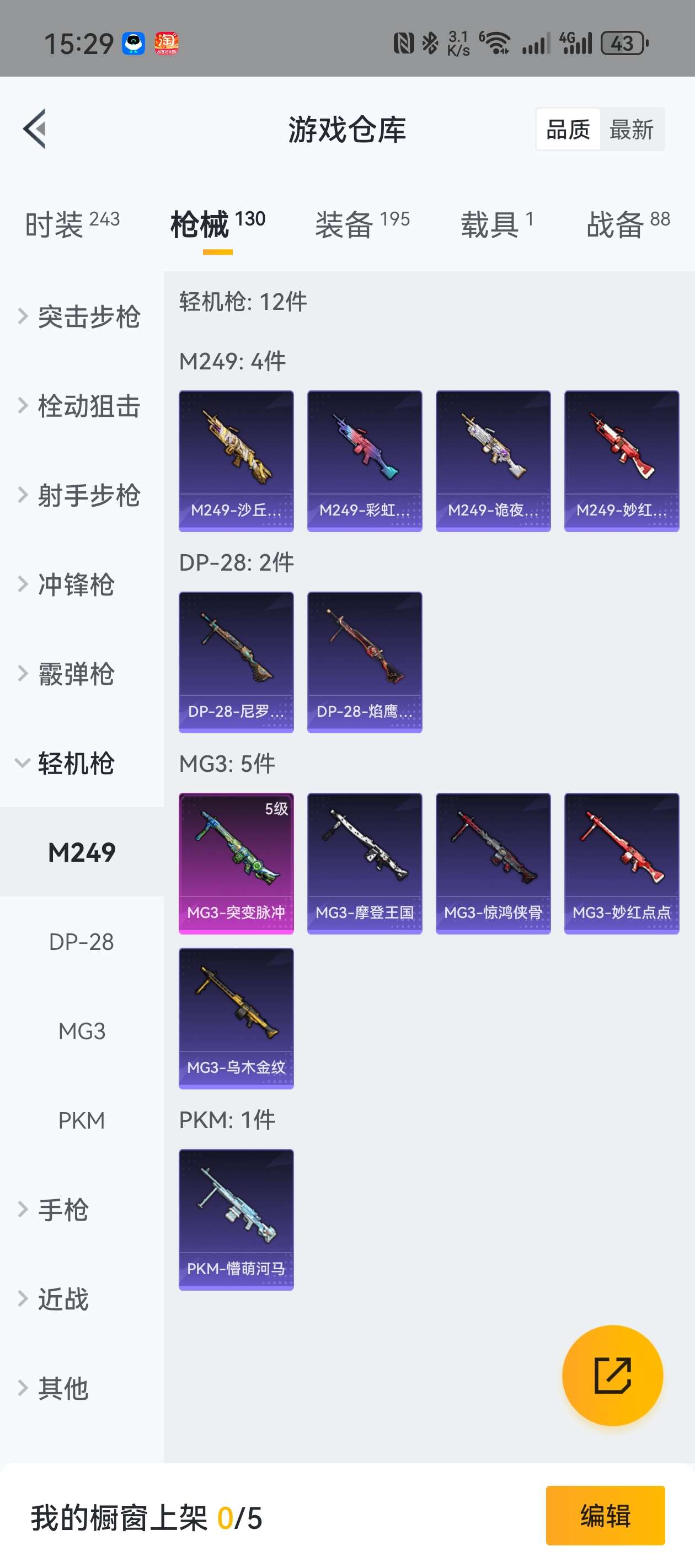Open the 载具 tab
The height and width of the screenshot is (1568, 695).
tap(496, 224)
